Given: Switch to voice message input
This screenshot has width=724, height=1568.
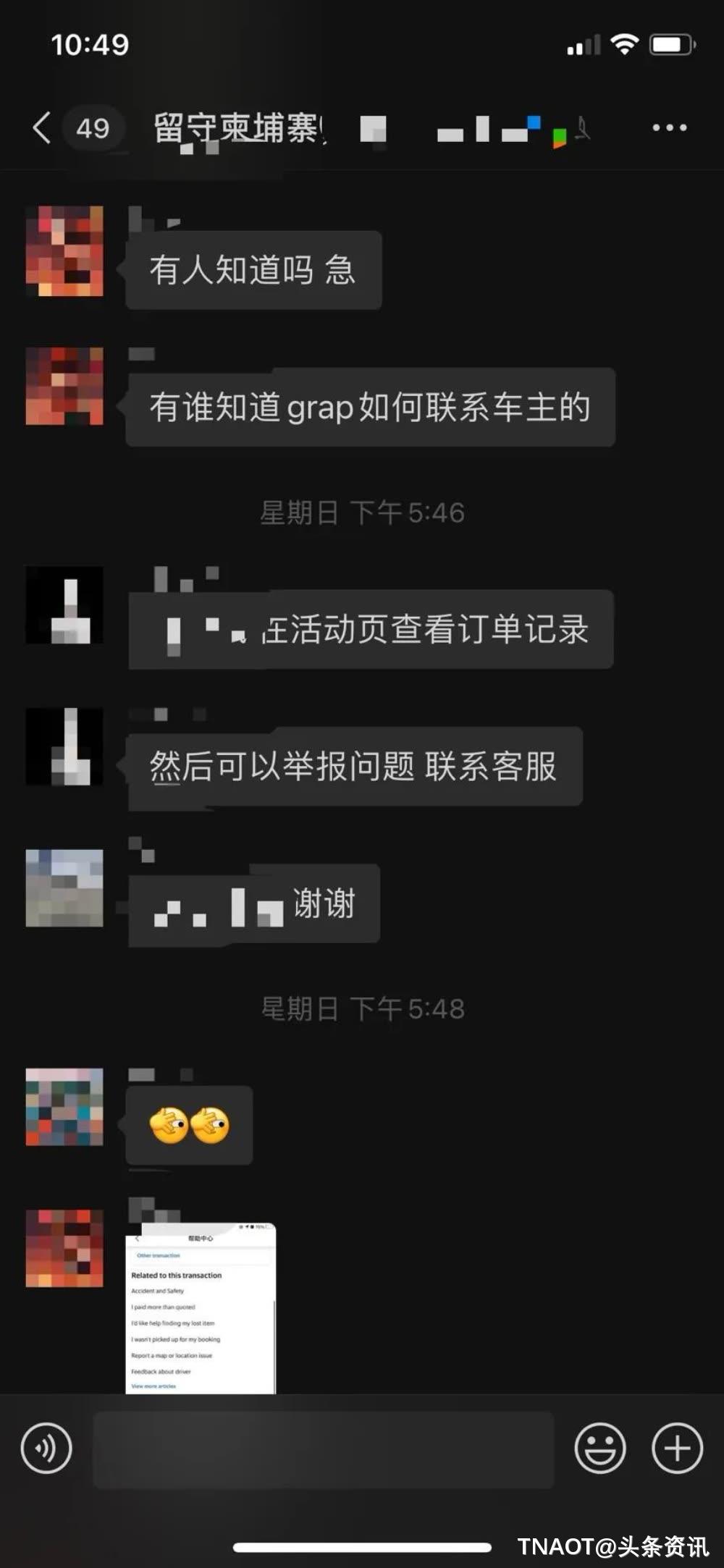Looking at the screenshot, I should click(46, 1449).
